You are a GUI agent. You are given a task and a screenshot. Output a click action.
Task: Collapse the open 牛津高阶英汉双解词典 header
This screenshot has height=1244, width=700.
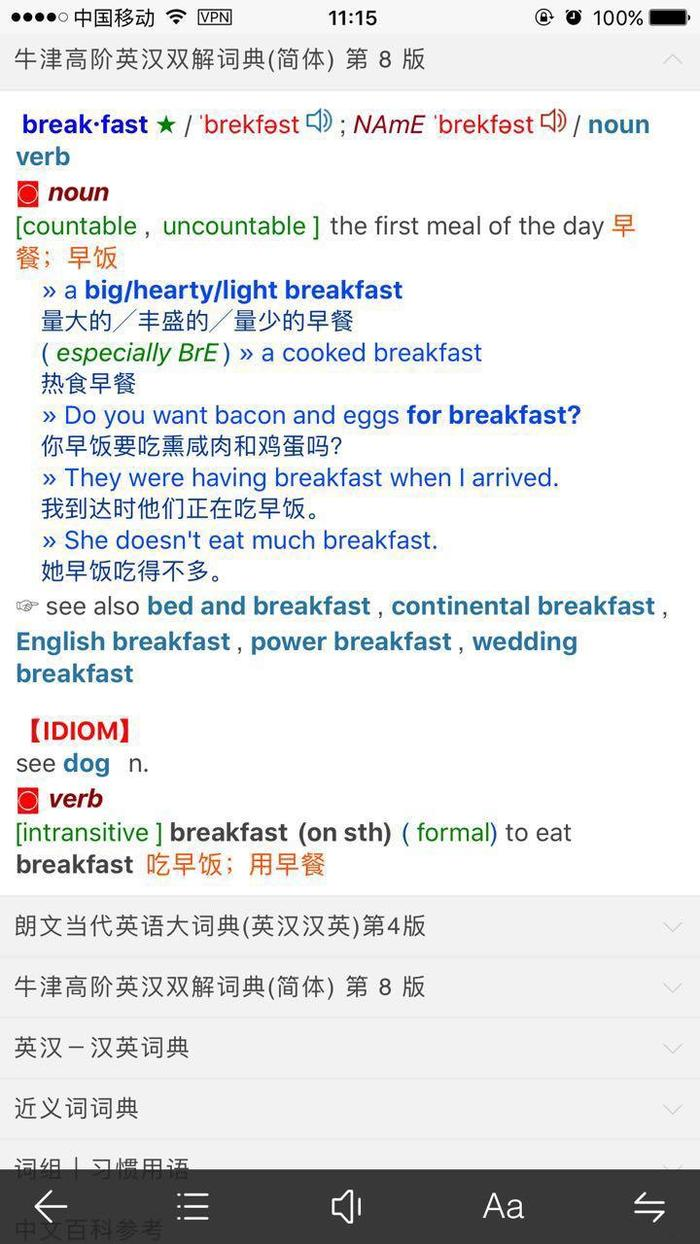coord(672,59)
